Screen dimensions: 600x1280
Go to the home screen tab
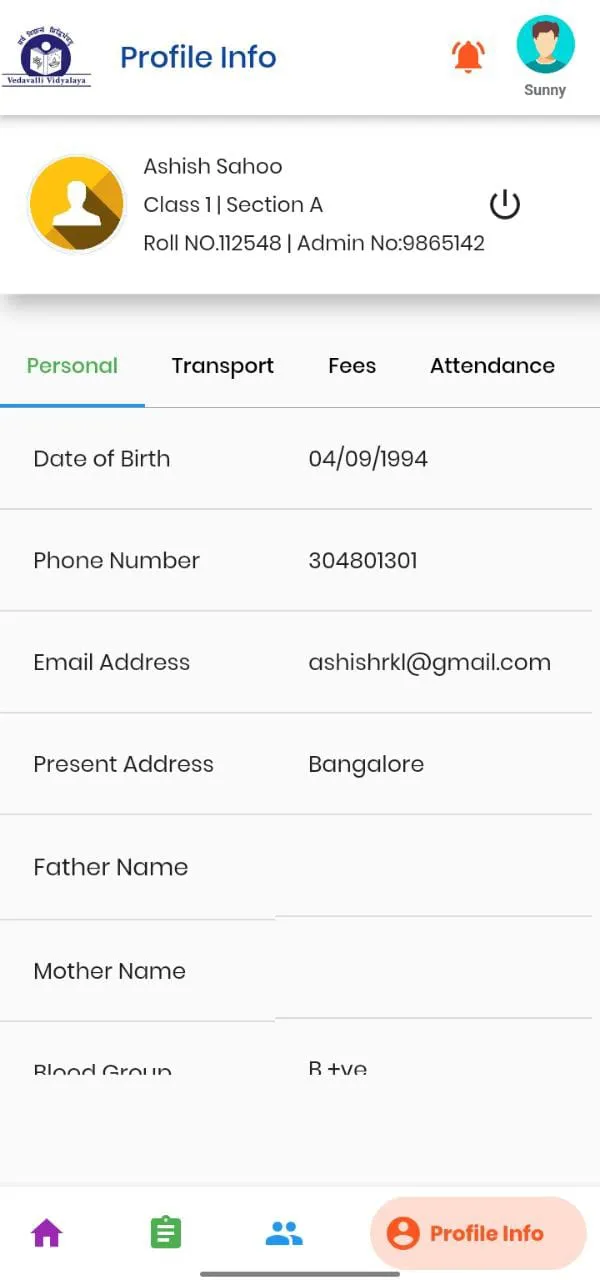47,1233
